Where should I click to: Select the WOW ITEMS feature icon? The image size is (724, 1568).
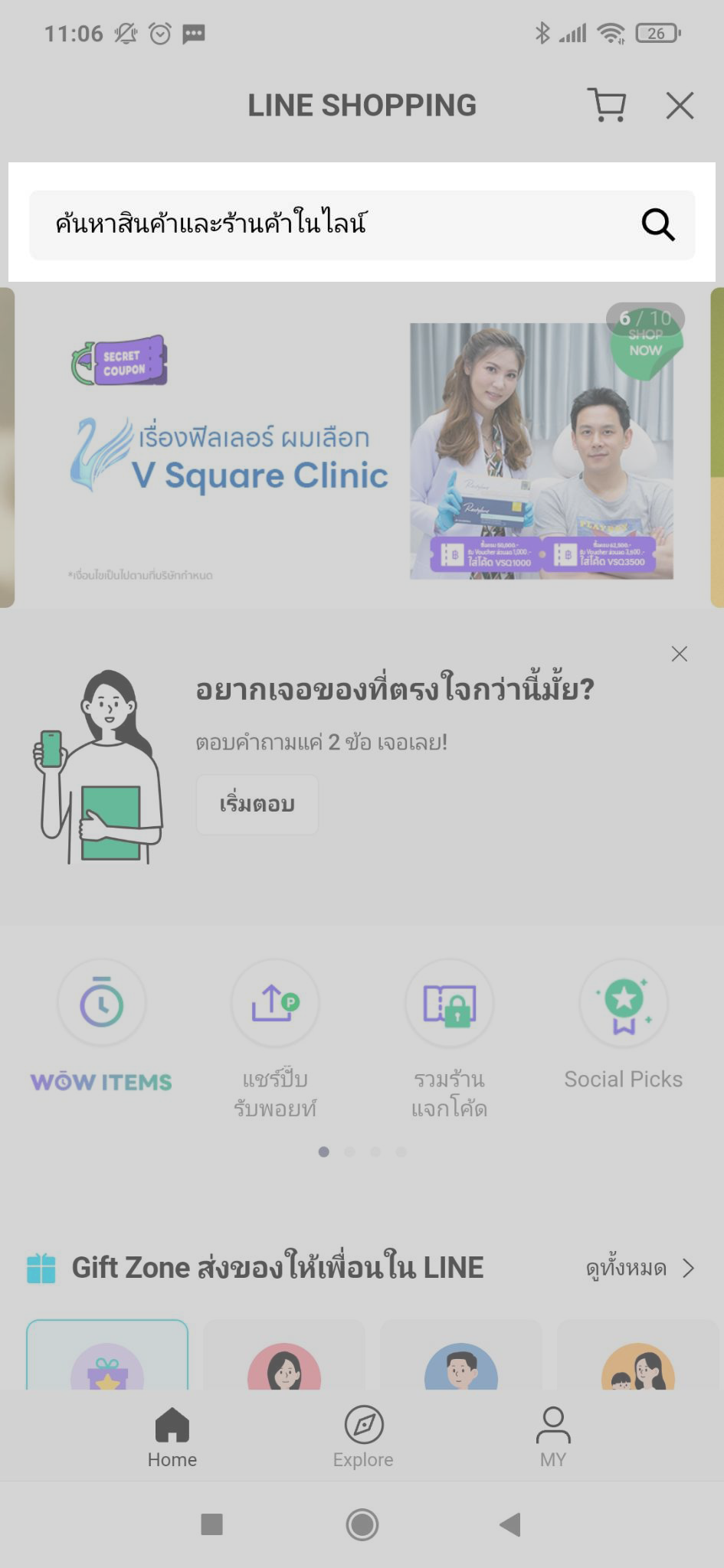point(100,1004)
